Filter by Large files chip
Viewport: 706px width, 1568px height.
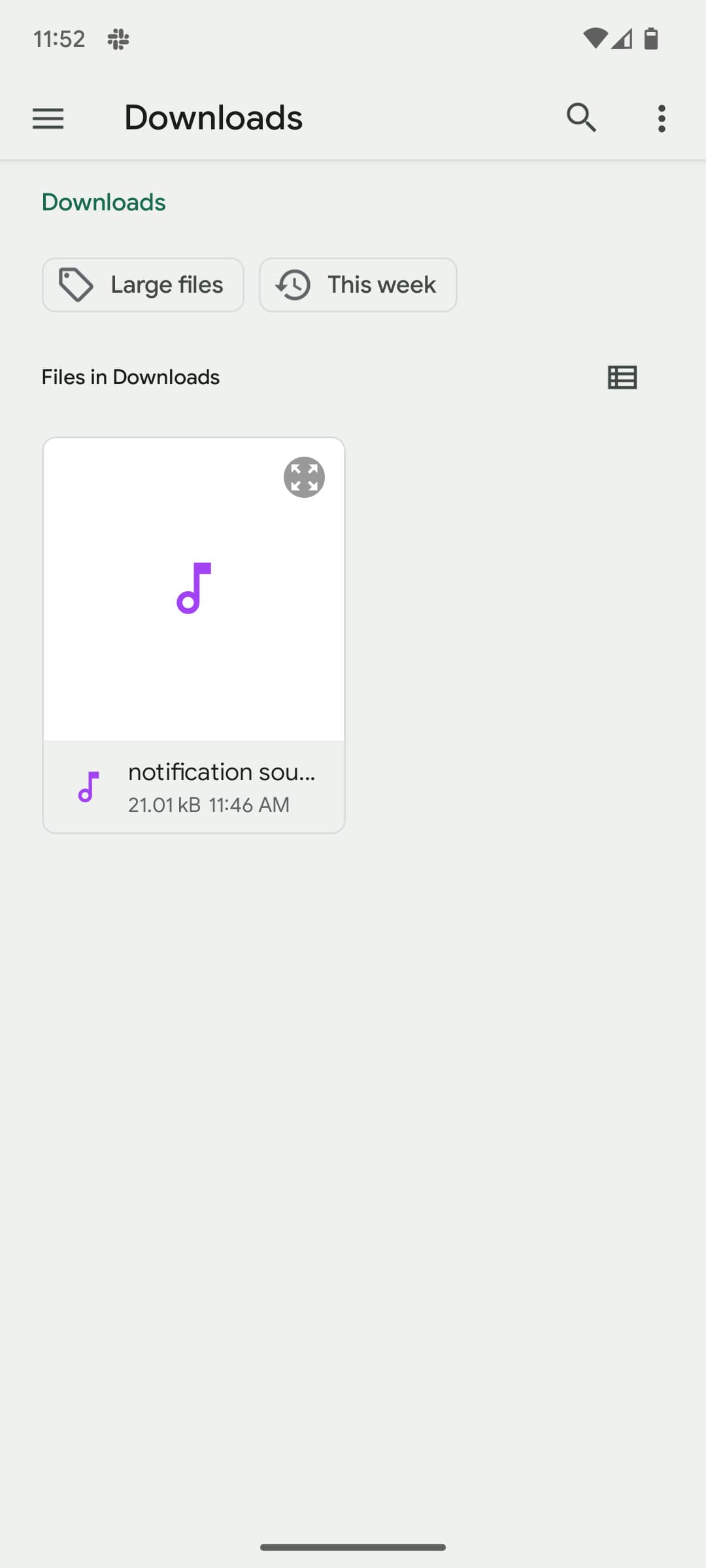[143, 285]
